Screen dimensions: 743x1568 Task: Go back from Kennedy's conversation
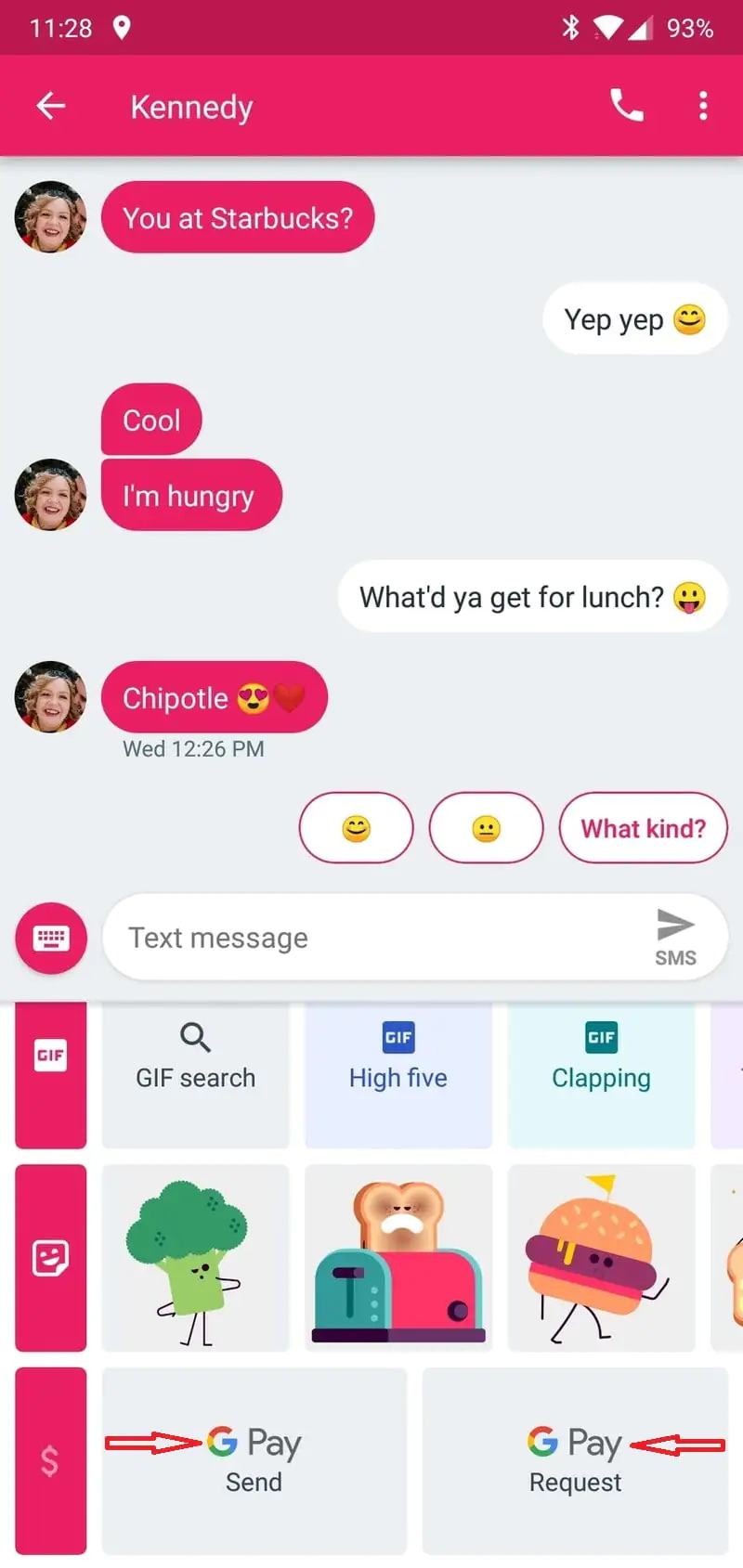pyautogui.click(x=51, y=106)
